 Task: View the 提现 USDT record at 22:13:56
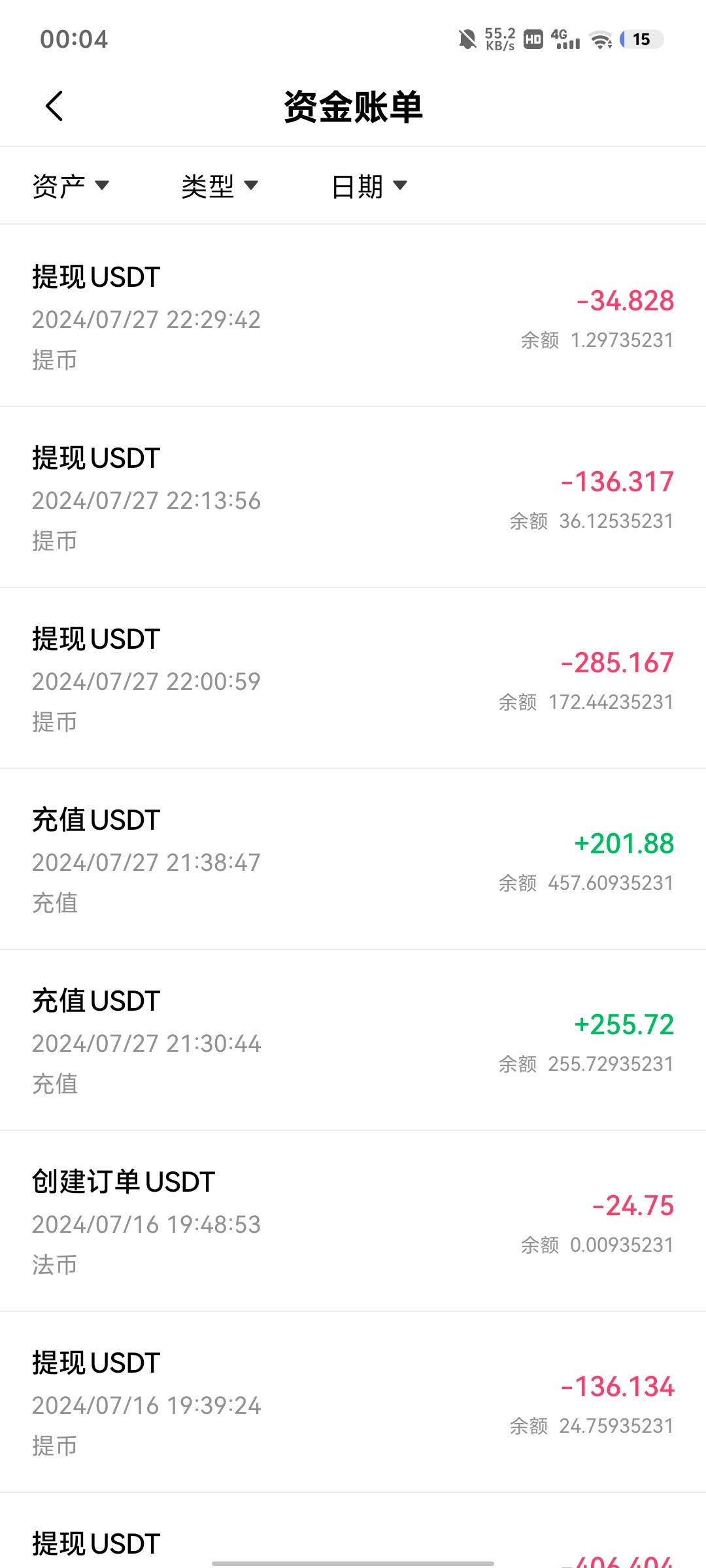(x=353, y=498)
